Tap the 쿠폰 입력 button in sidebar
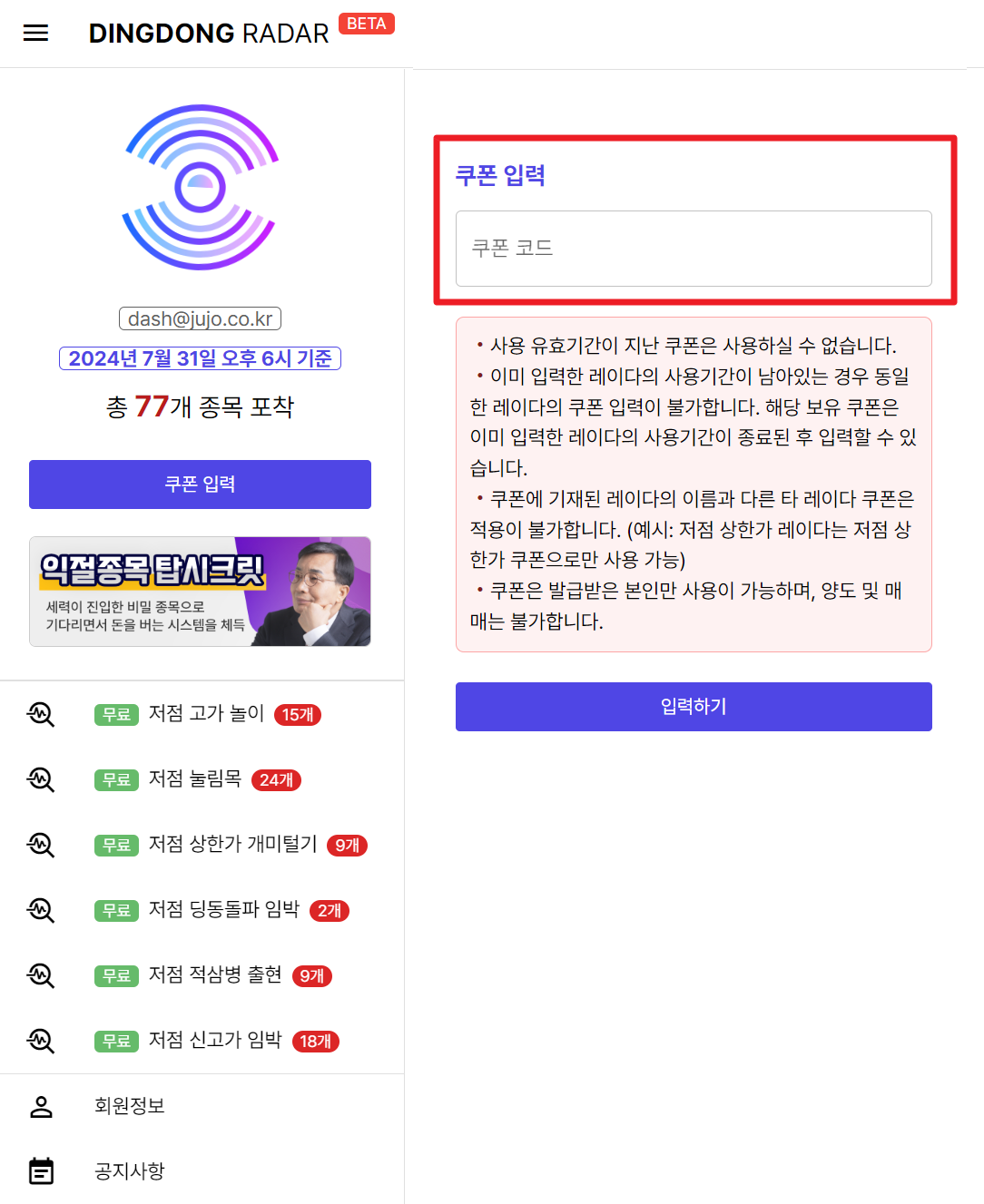 tap(200, 485)
